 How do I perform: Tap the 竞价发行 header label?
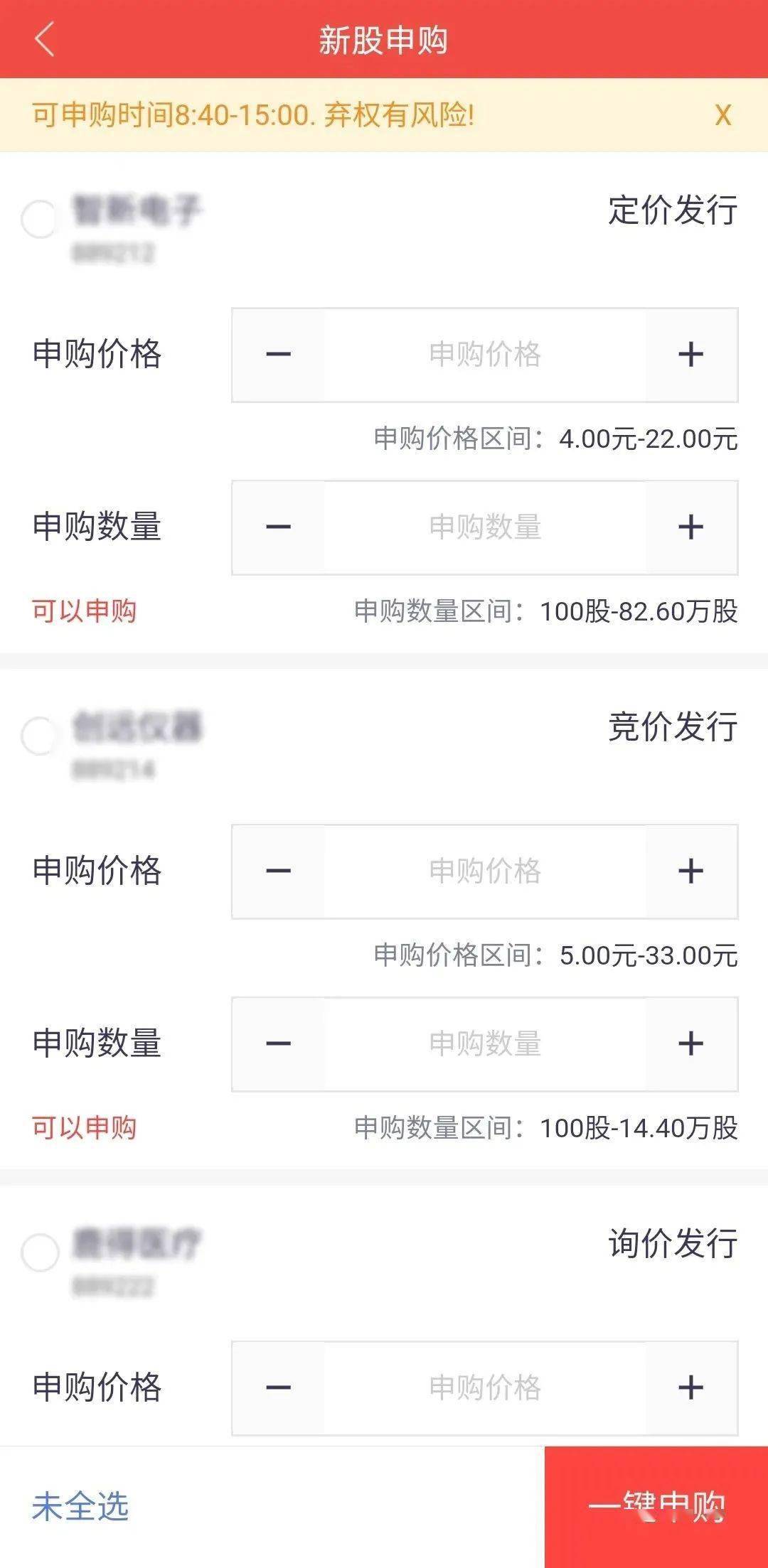pos(673,729)
